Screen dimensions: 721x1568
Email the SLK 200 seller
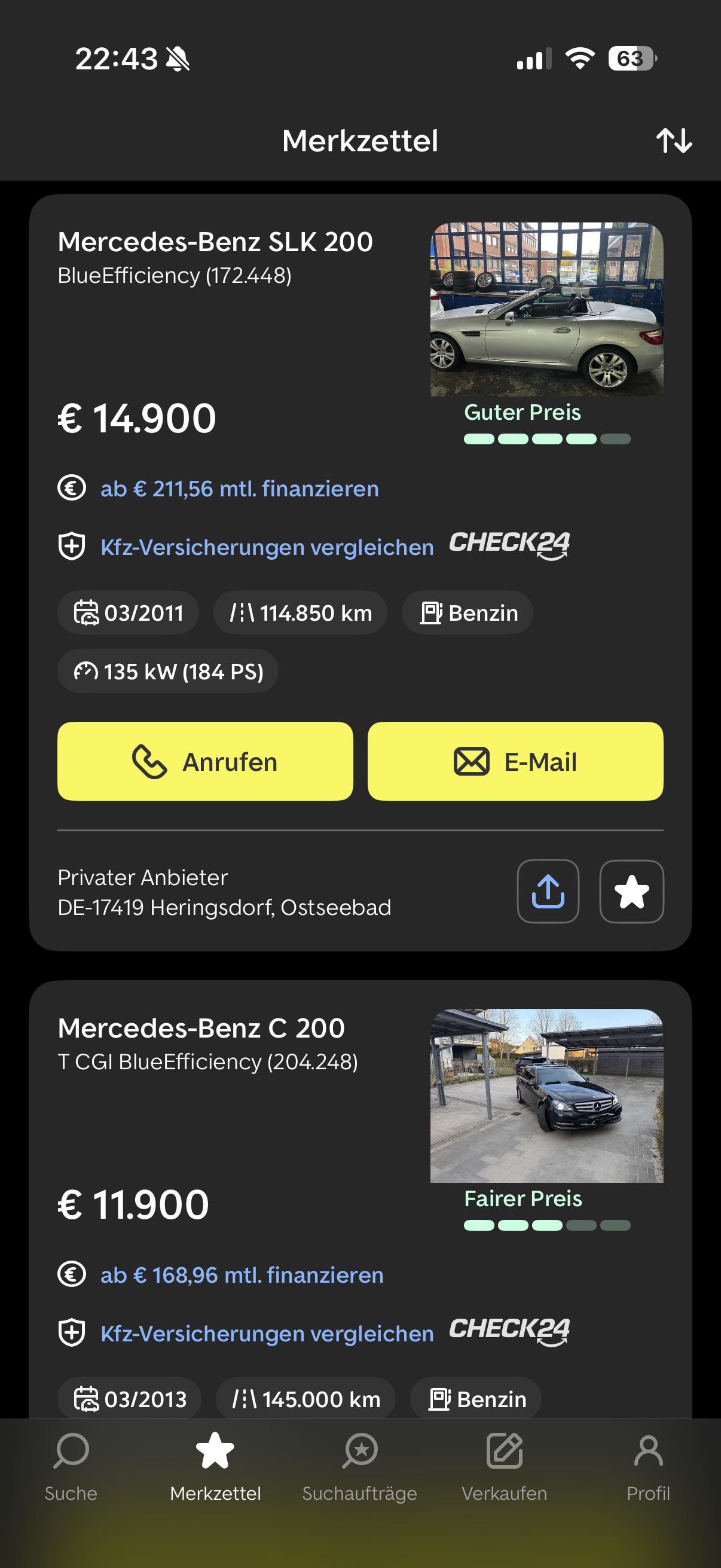click(515, 761)
